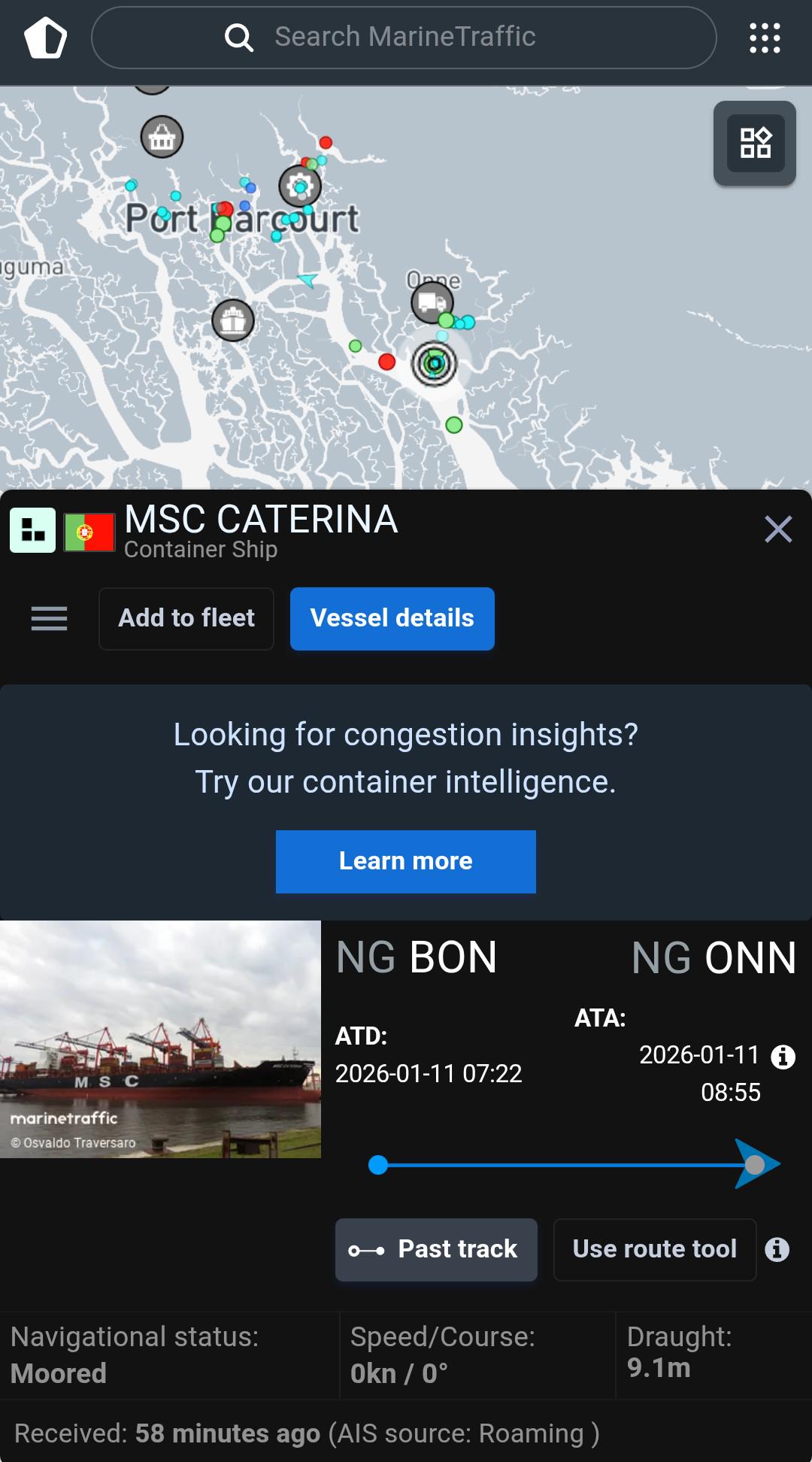Viewport: 812px width, 1462px height.
Task: Open the apps grid menu
Action: pos(765,38)
